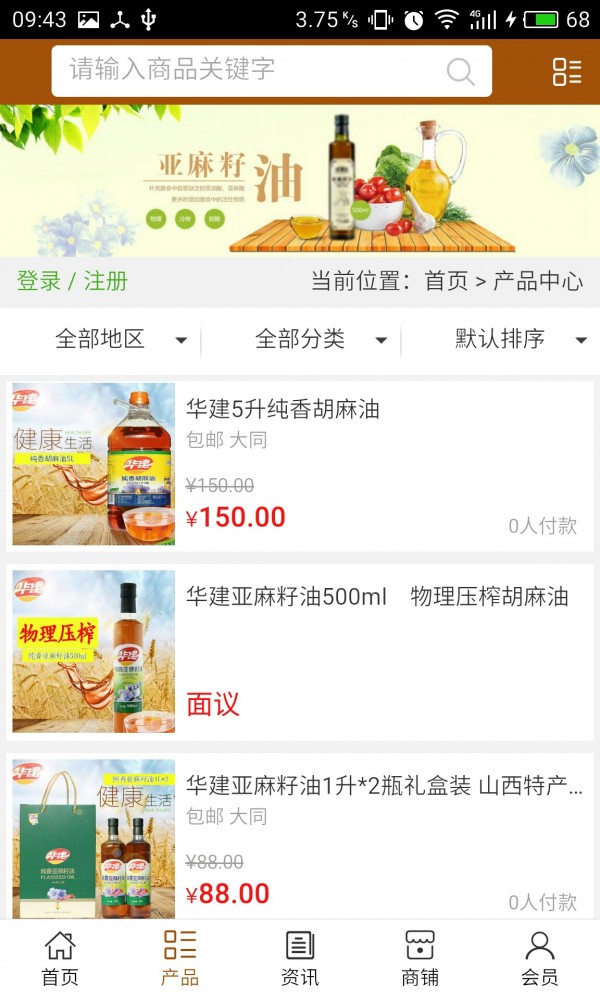The image size is (600, 1000).
Task: Go to 首页 via the breadcrumb
Action: (x=446, y=281)
